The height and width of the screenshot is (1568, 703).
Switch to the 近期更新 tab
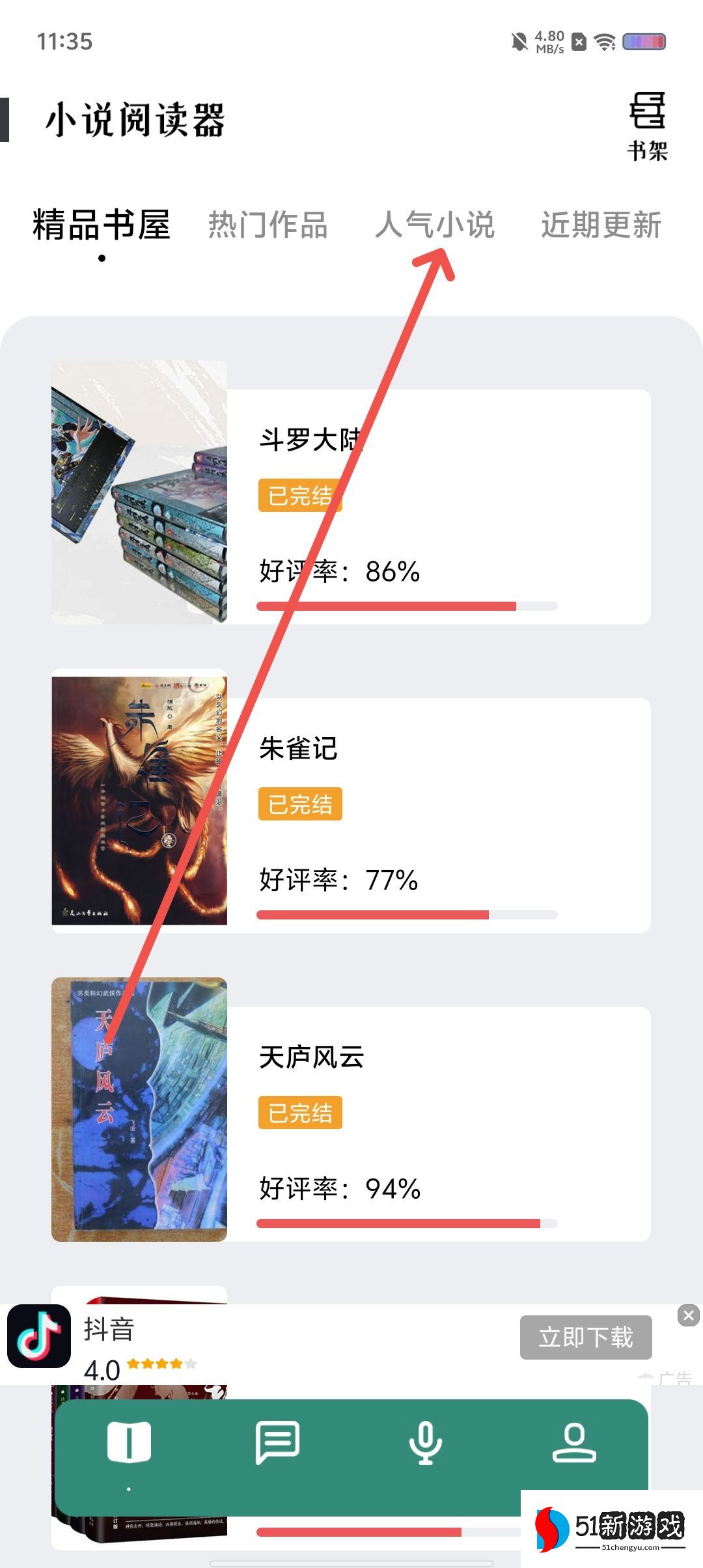[x=601, y=225]
